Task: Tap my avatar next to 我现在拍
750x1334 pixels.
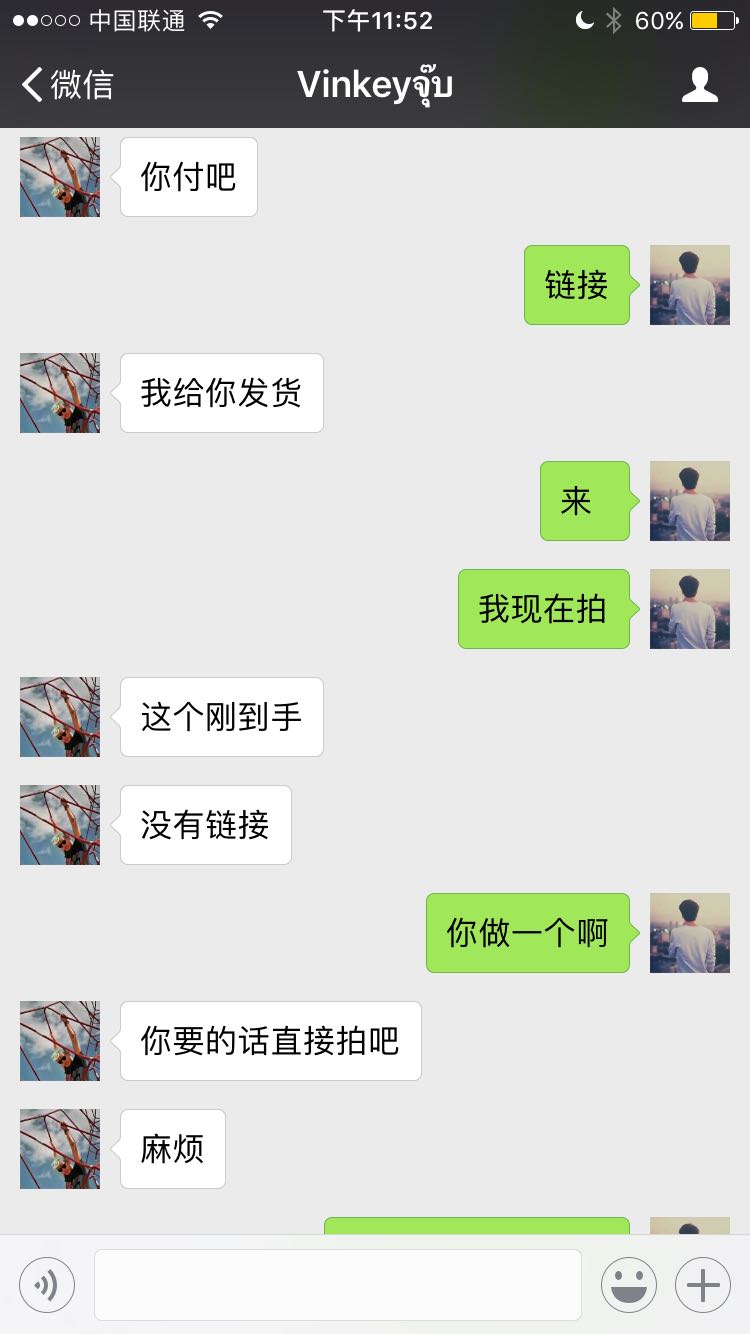Action: pyautogui.click(x=689, y=609)
